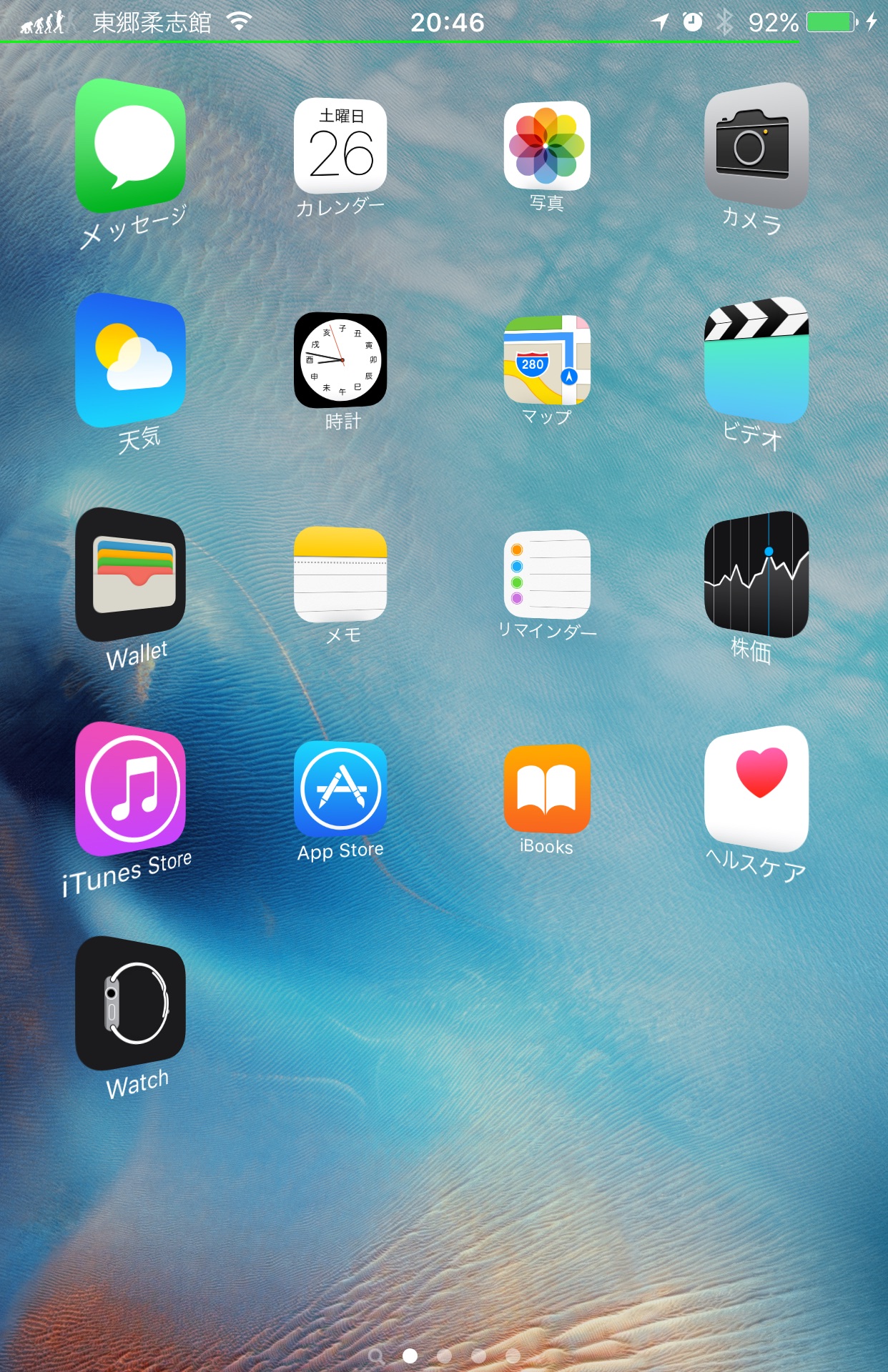Check the 天気 (Weather) app
Screen dimensions: 888x1372
[130, 360]
